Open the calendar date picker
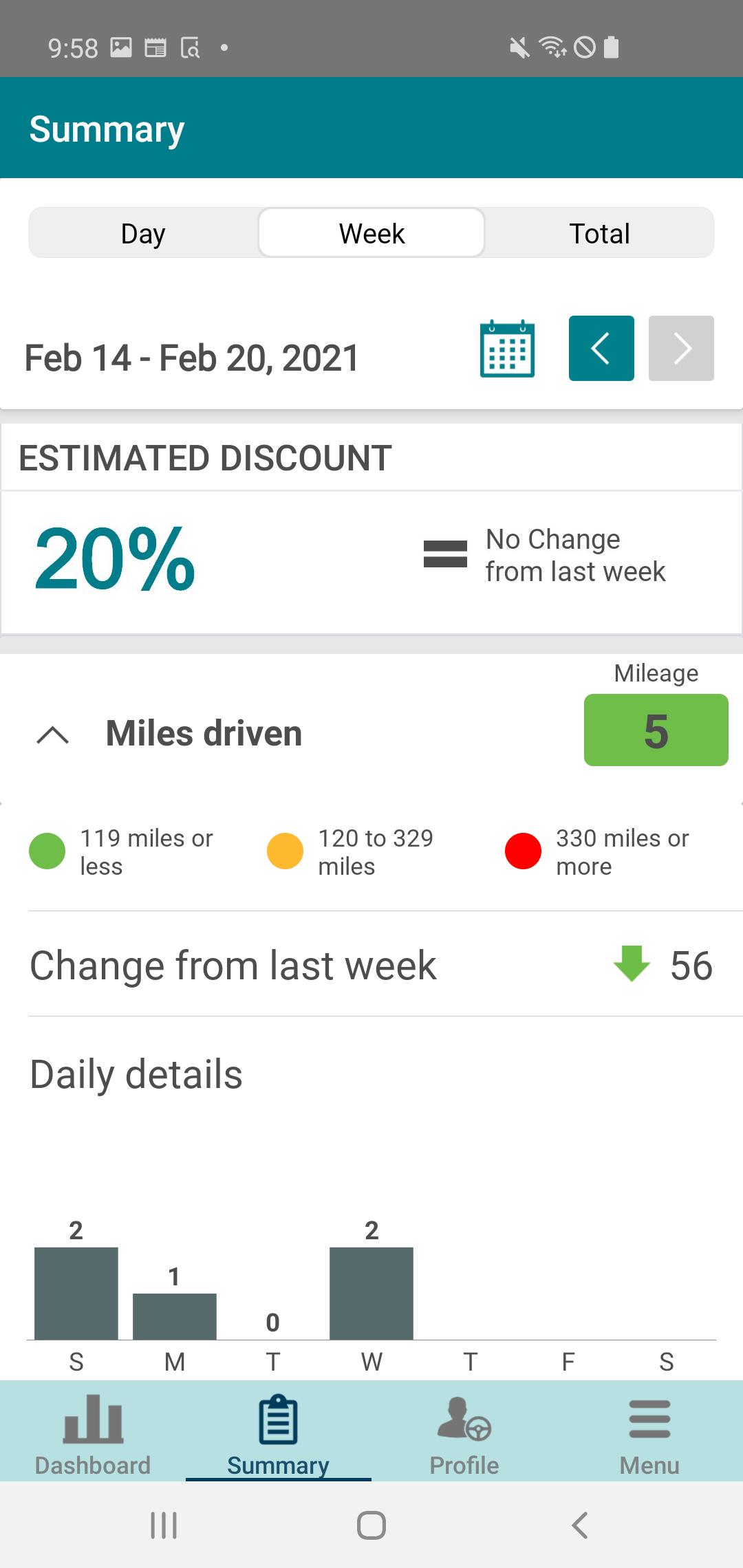The image size is (743, 1568). pos(507,349)
